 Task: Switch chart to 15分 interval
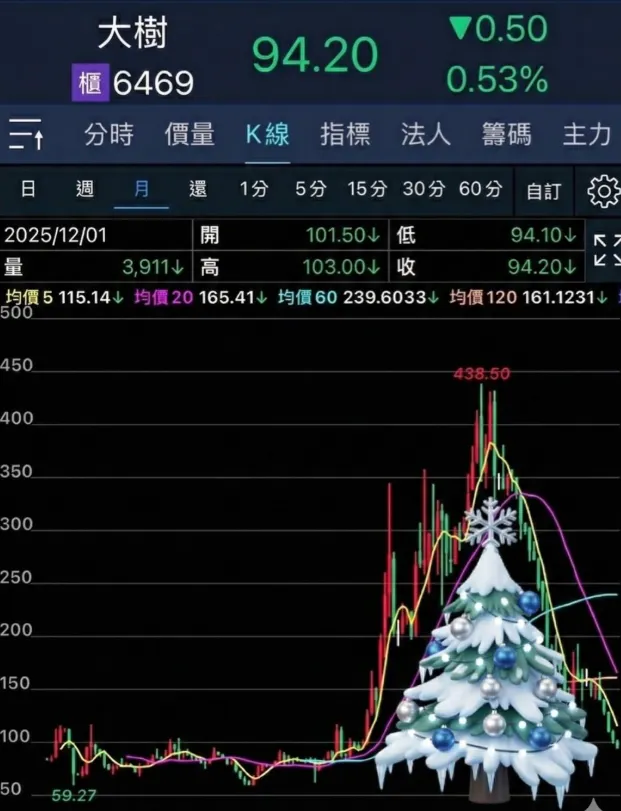coord(367,188)
